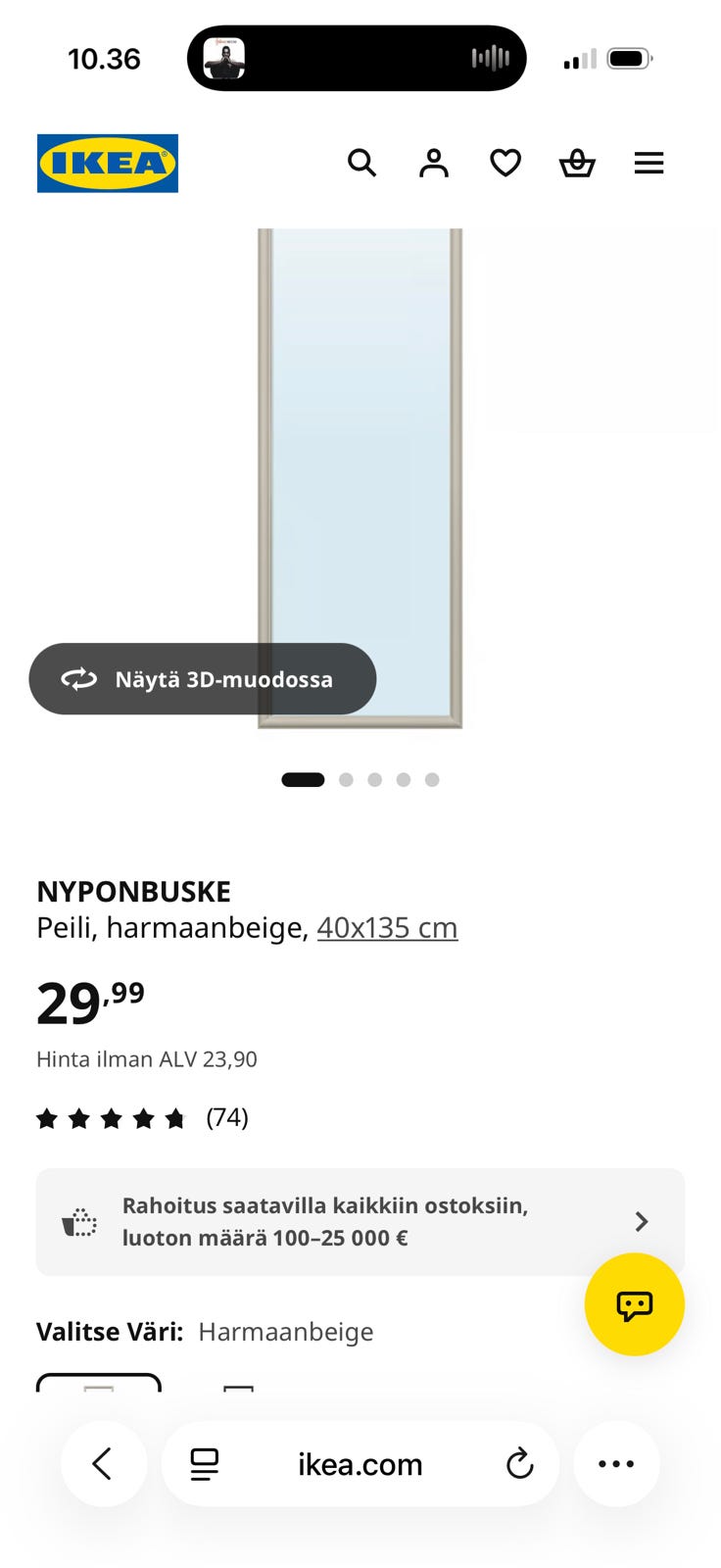Screen dimensions: 721x1568
Task: Go back in the browser
Action: [104, 1464]
